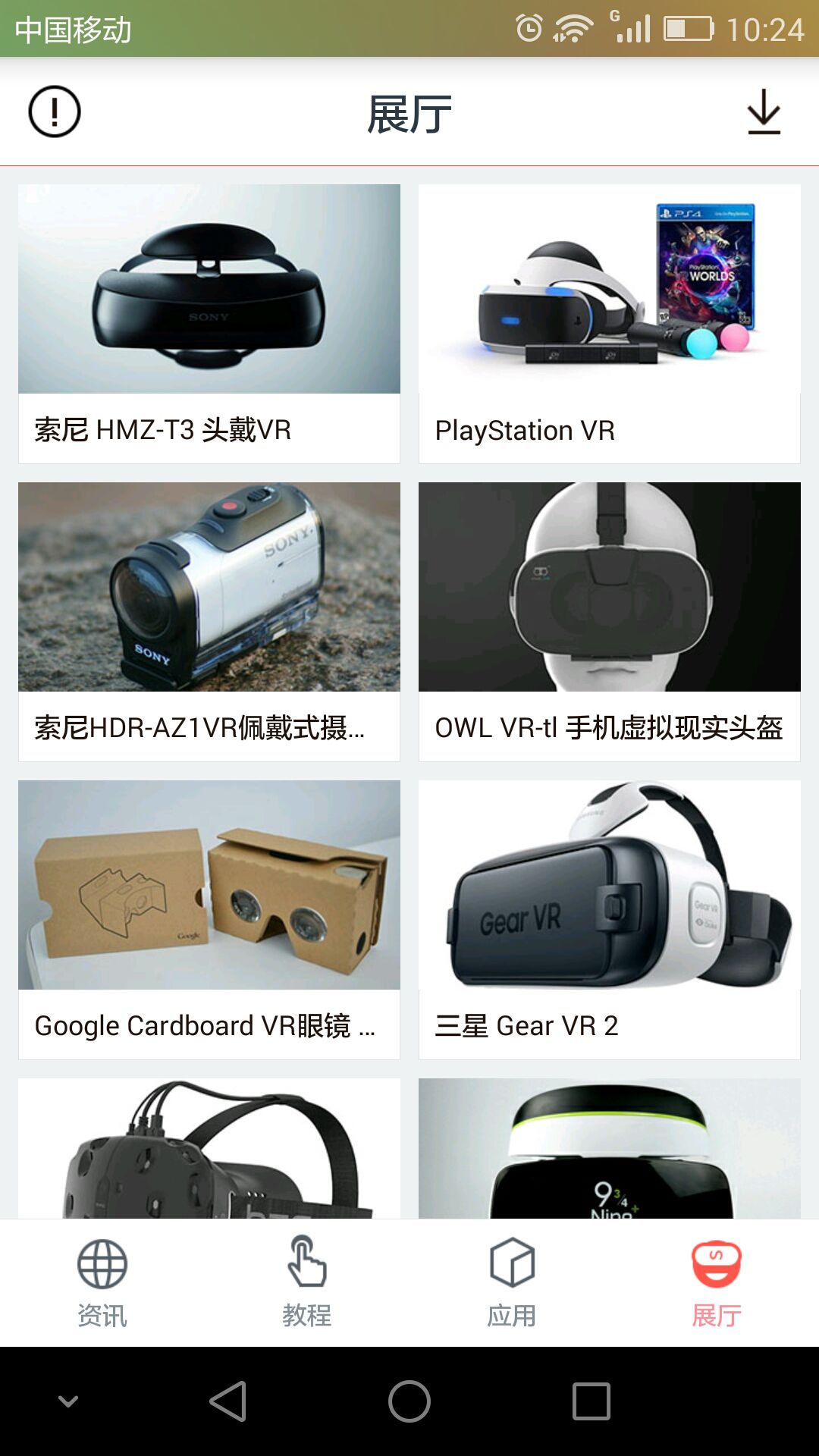
Task: Select the OWL VR-tl 手机虚拟现实头盔 item
Action: (x=610, y=621)
